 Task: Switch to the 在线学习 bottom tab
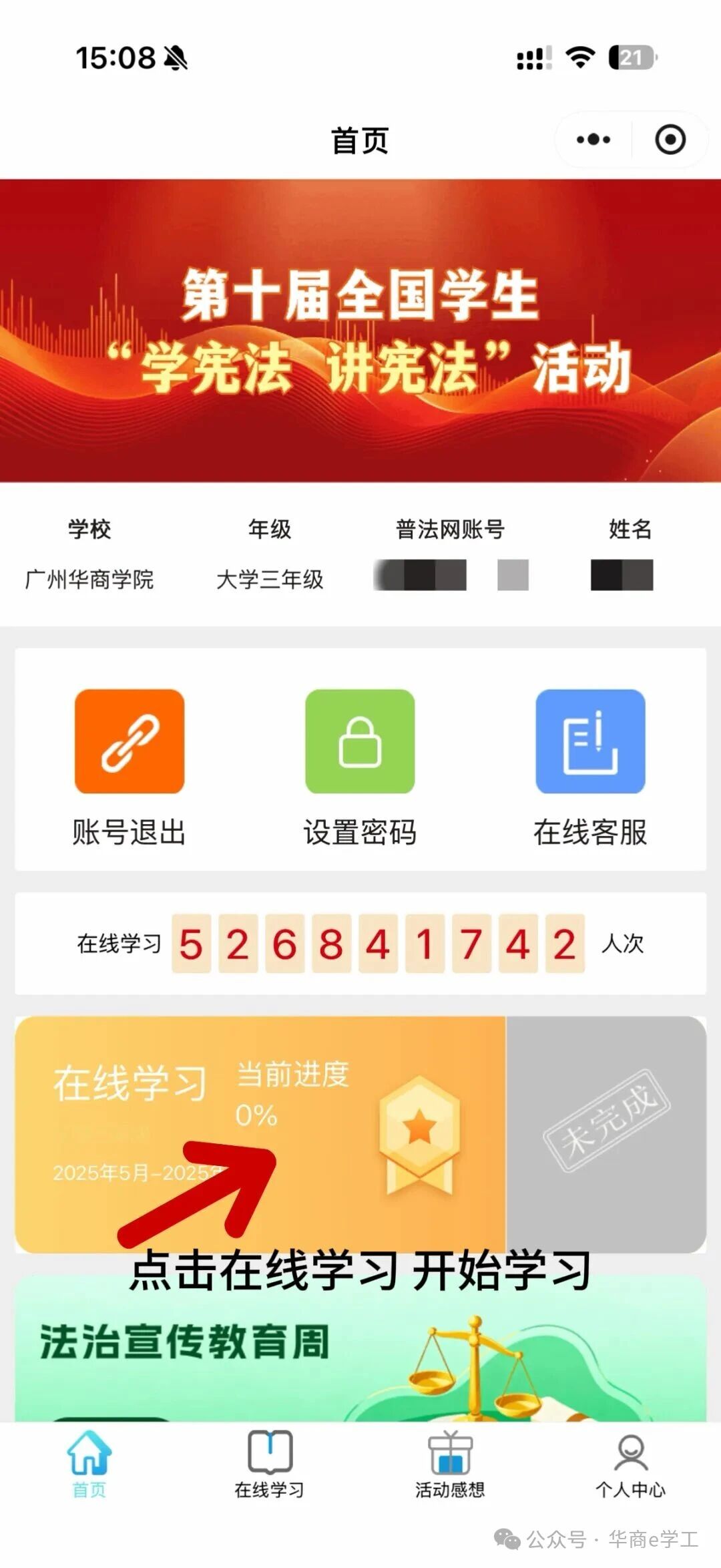click(270, 1464)
